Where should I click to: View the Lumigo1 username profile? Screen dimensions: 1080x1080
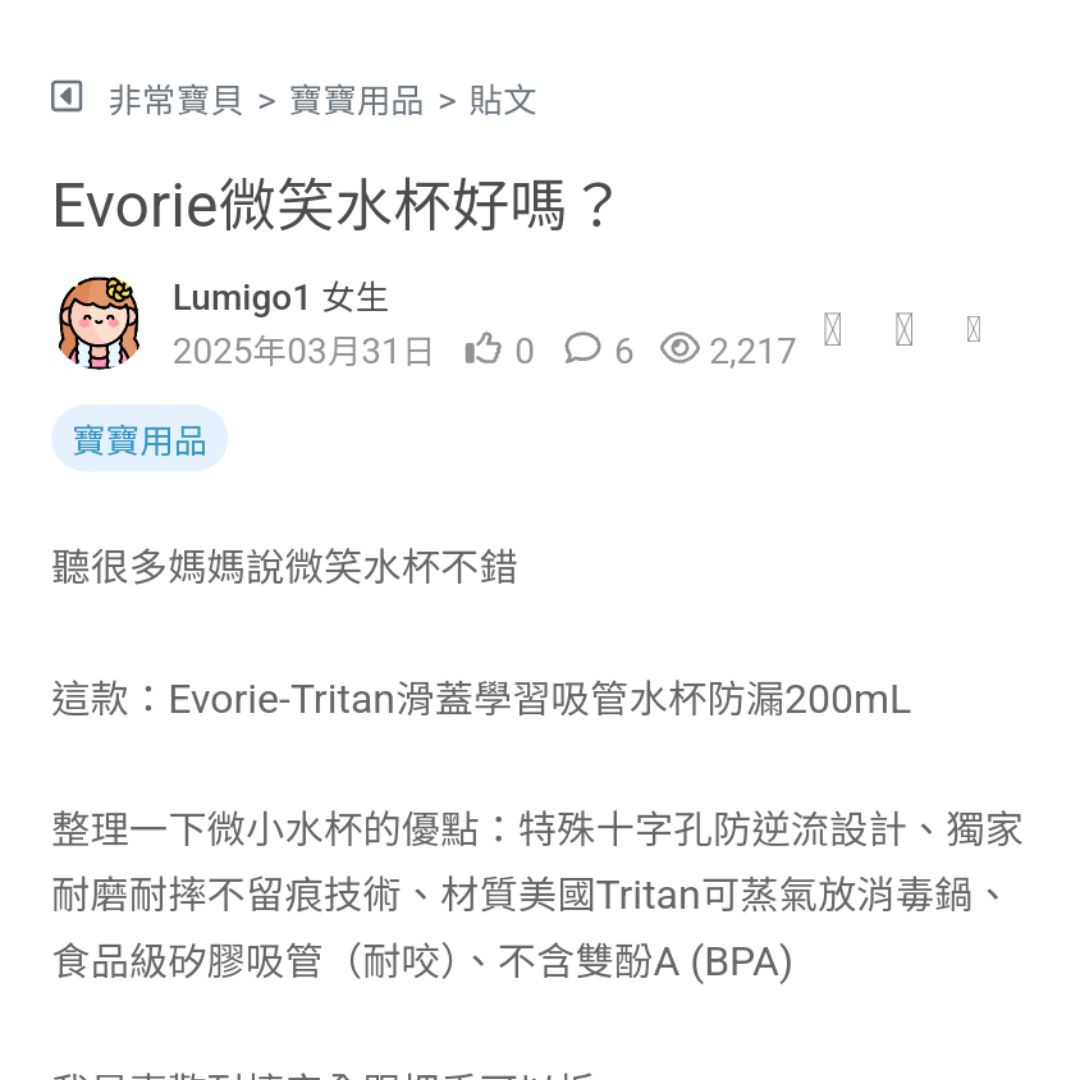pos(241,298)
